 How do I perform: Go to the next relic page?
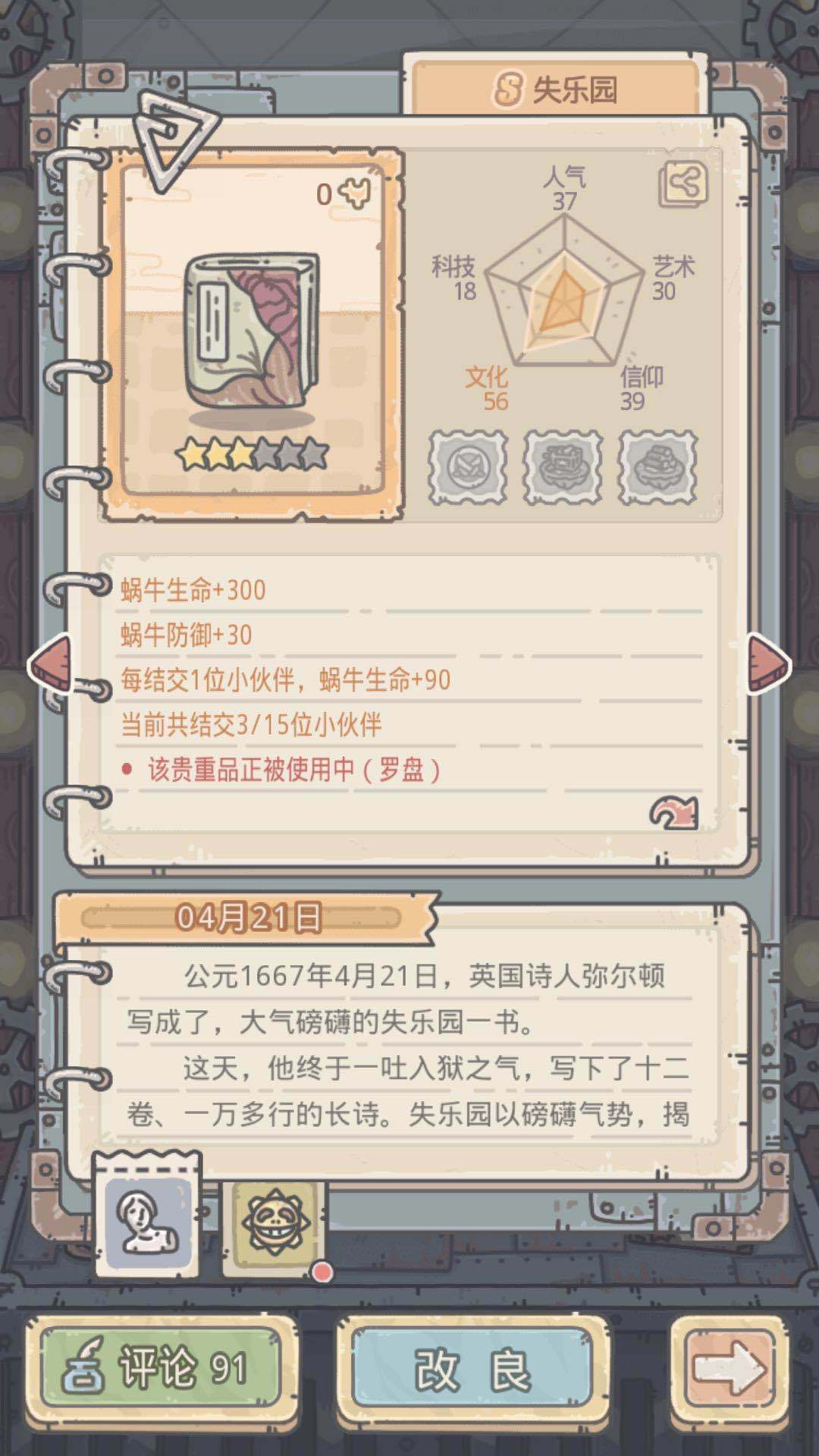[x=767, y=665]
